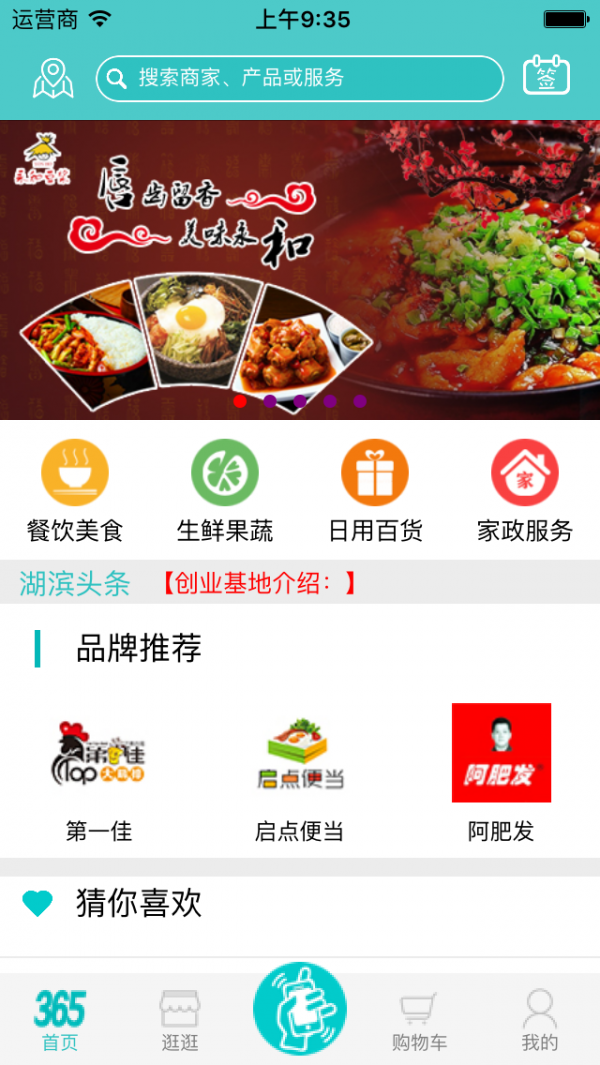Tap the search box for merchants and products
This screenshot has height=1065, width=600.
click(300, 78)
